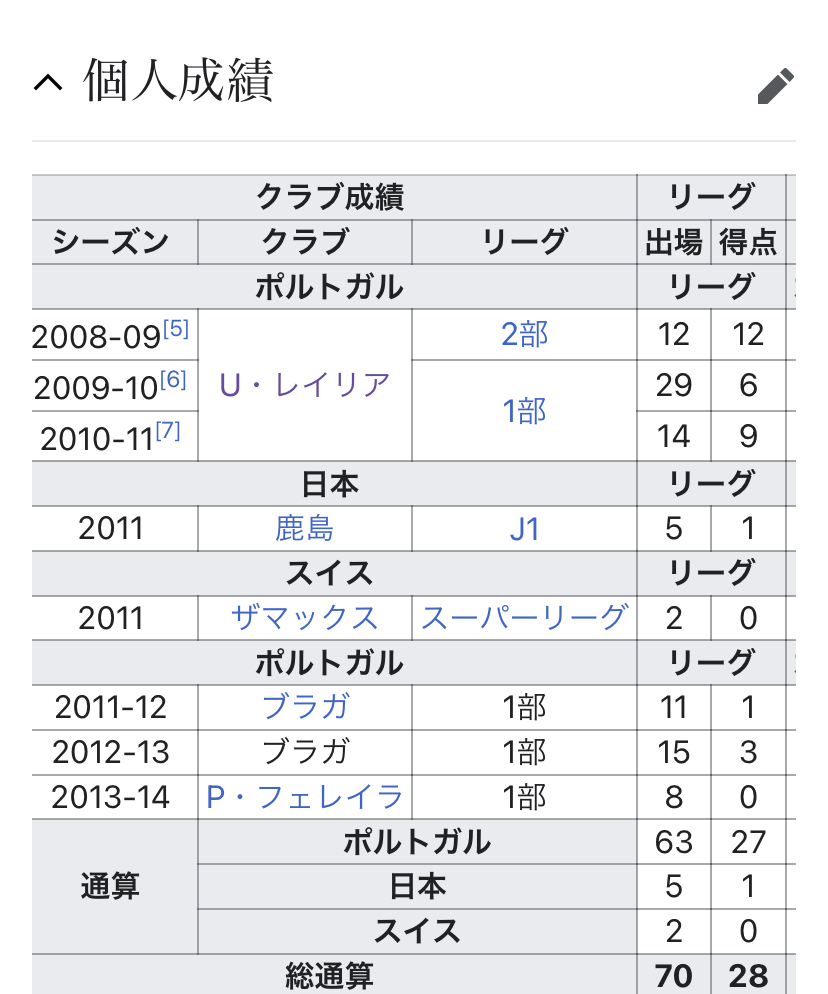Follow the 2部 league link
Screen dimensions: 828x994
524,334
